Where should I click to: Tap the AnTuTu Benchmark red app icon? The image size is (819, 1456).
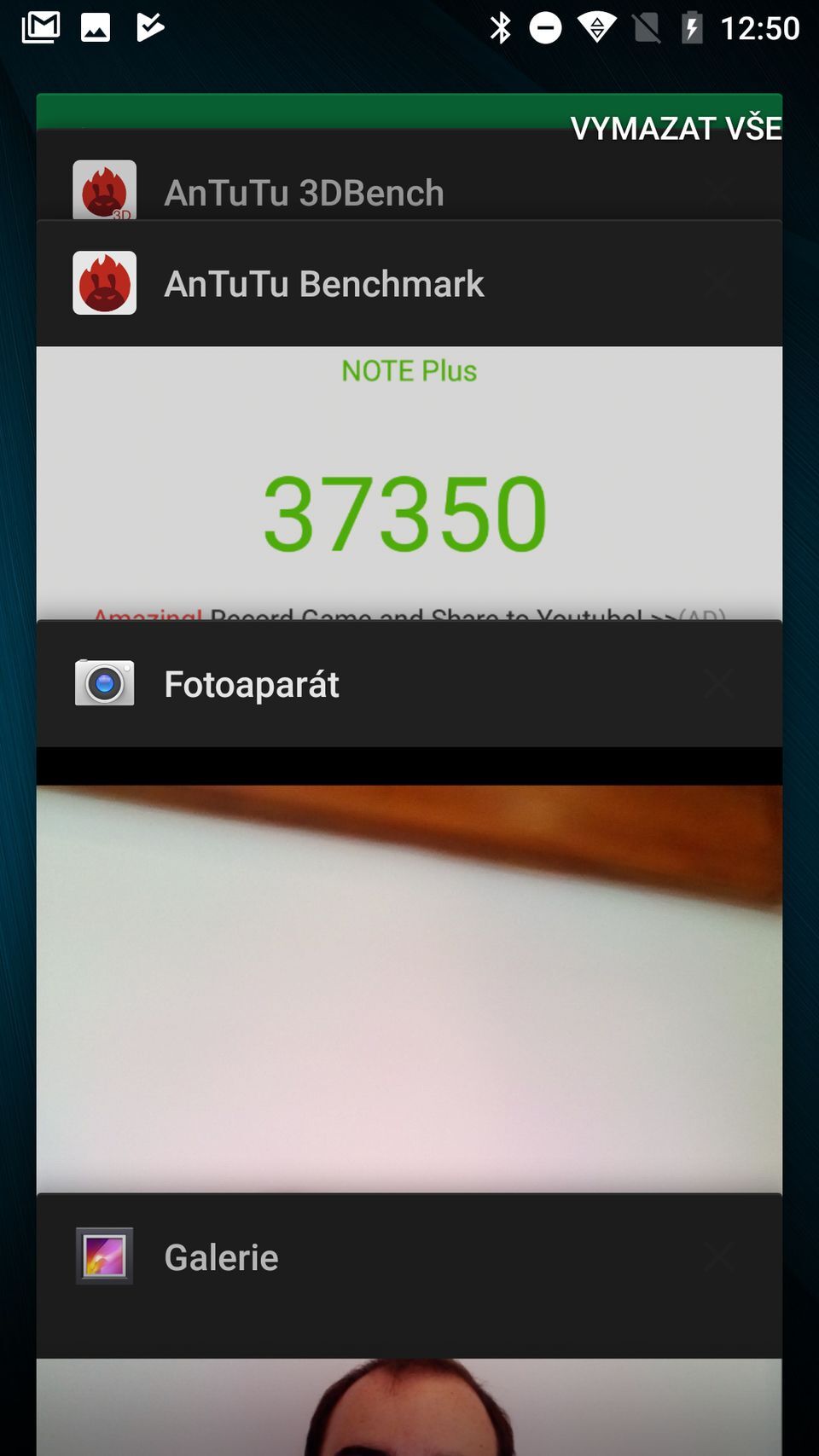pos(105,282)
